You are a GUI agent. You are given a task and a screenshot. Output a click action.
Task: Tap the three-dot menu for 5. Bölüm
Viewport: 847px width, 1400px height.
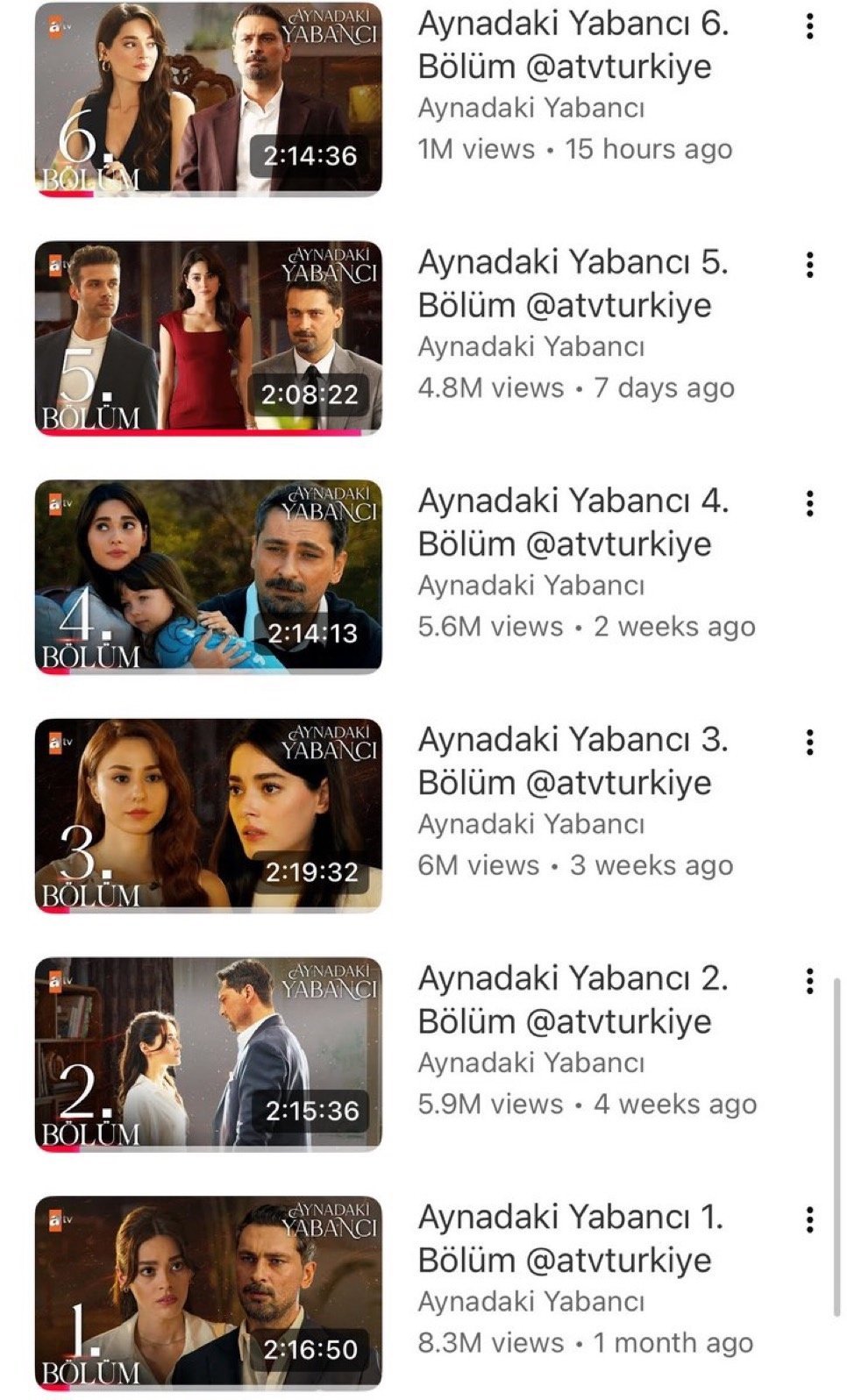(x=809, y=265)
